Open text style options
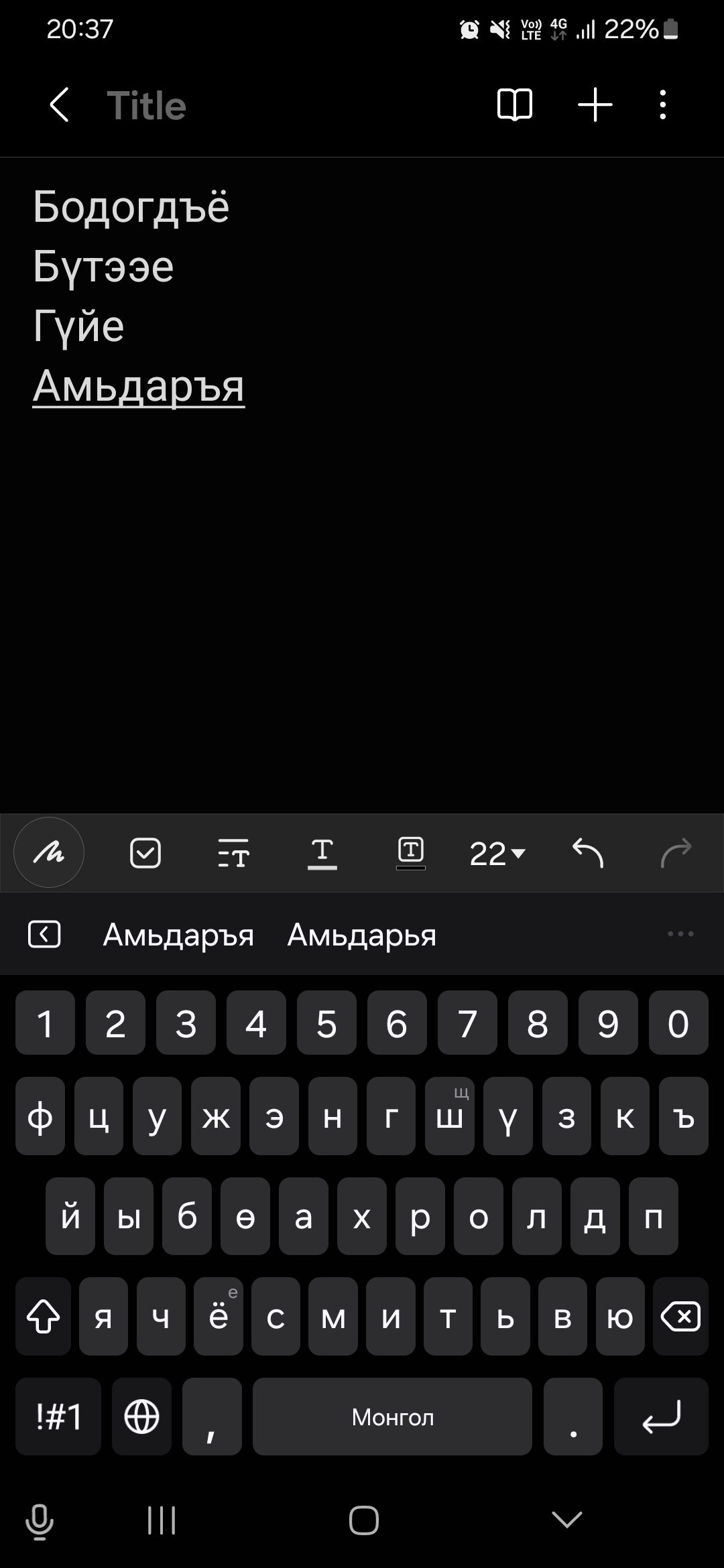 (x=234, y=854)
